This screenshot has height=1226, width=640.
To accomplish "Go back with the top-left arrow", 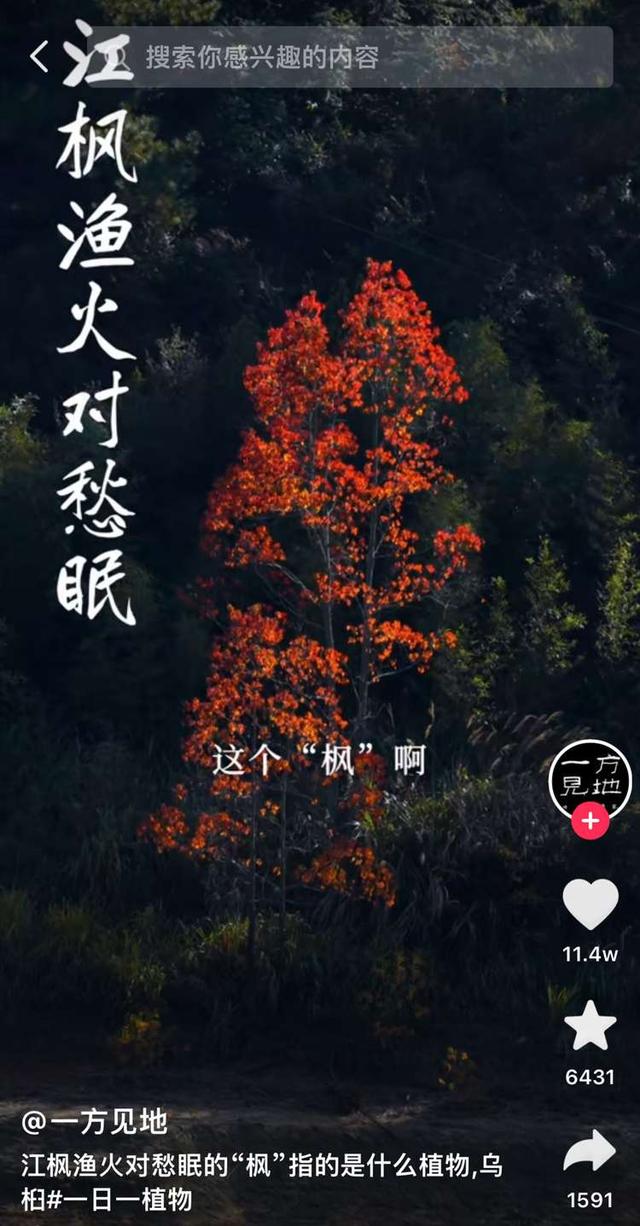I will pos(39,57).
